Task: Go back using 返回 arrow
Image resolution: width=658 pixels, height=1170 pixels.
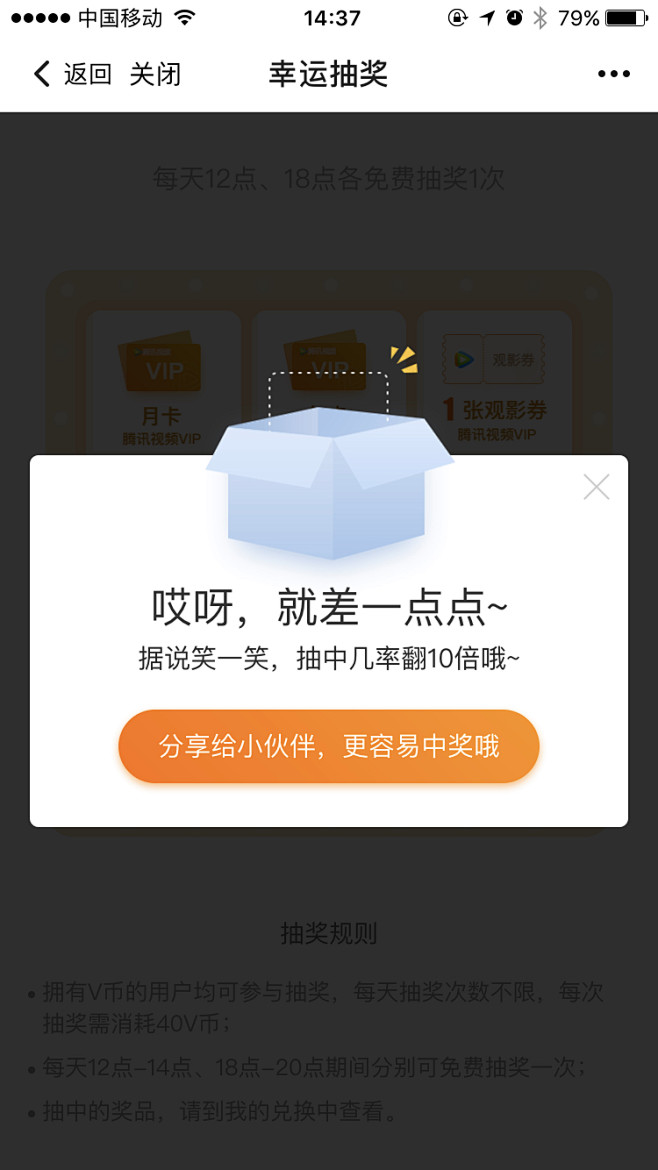Action: tap(70, 74)
